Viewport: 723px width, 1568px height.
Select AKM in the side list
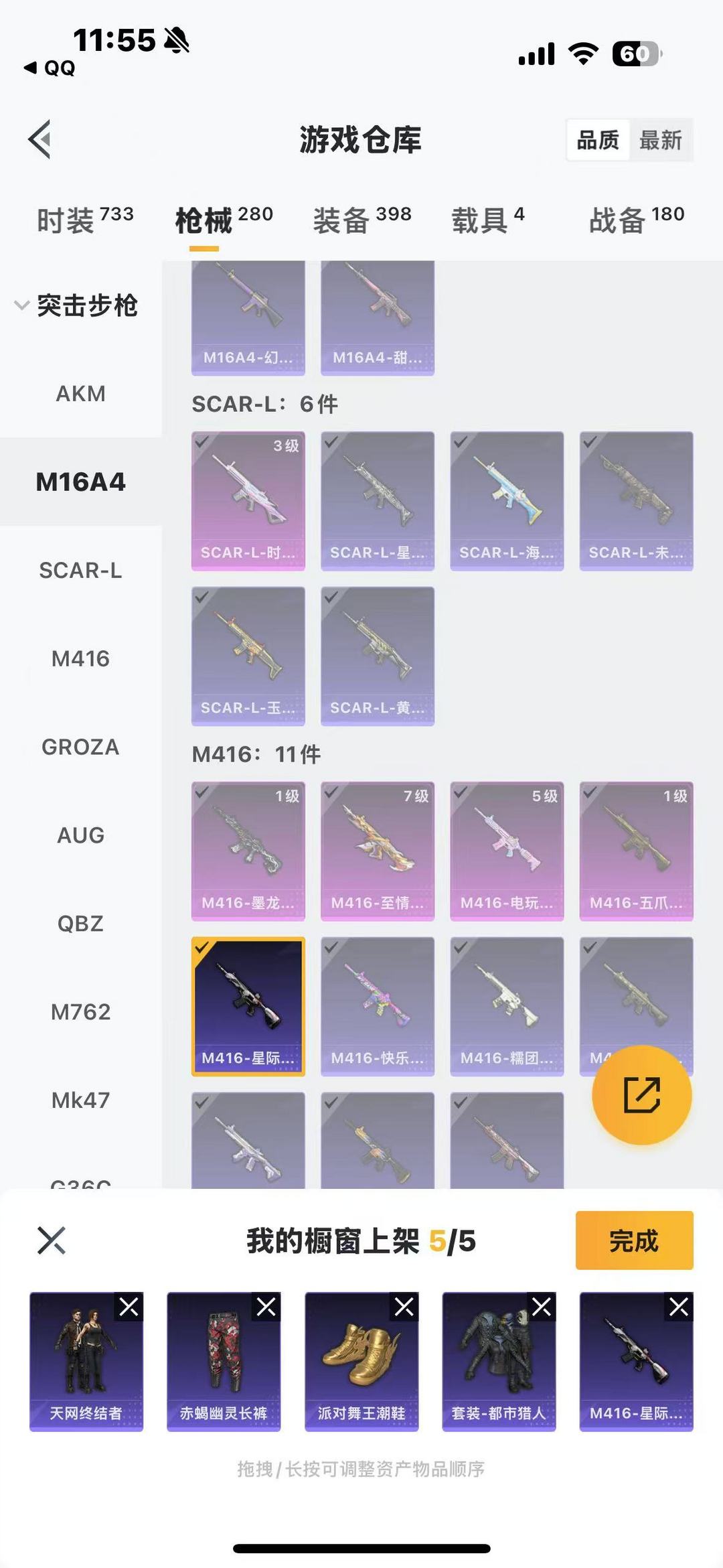pos(80,393)
